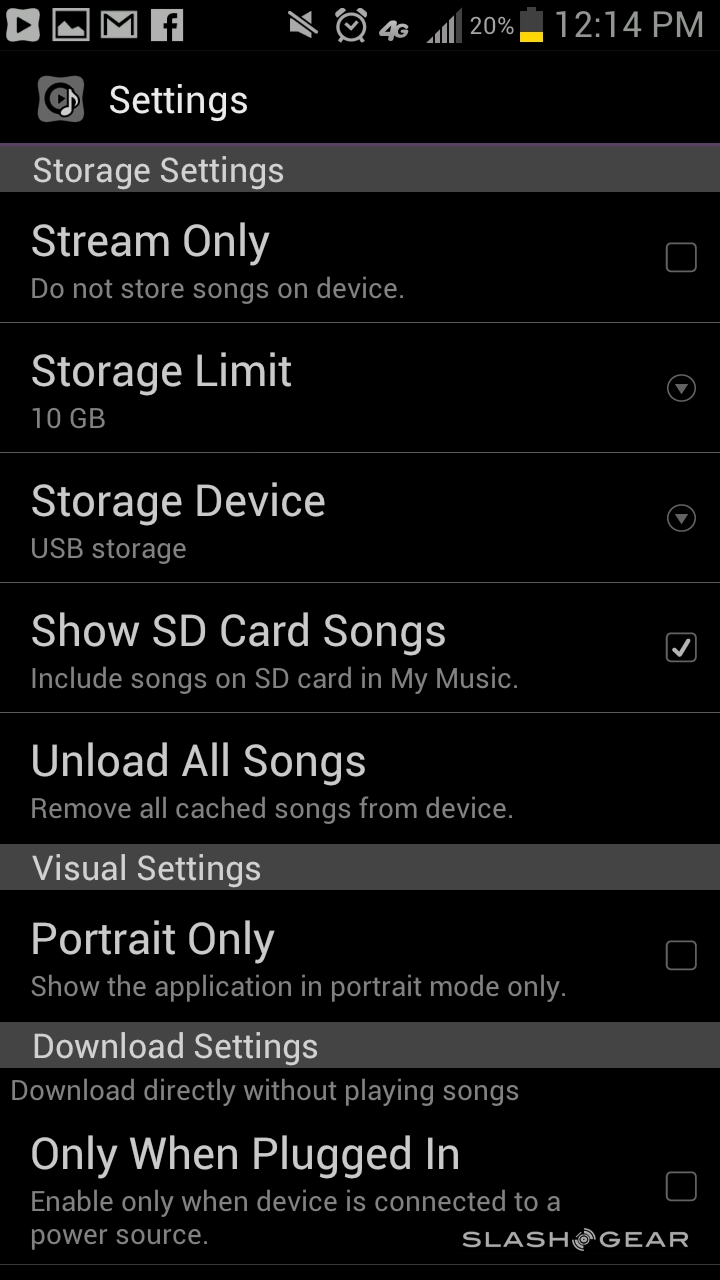This screenshot has width=720, height=1280.
Task: Tap the music app icon beside Settings
Action: click(61, 100)
